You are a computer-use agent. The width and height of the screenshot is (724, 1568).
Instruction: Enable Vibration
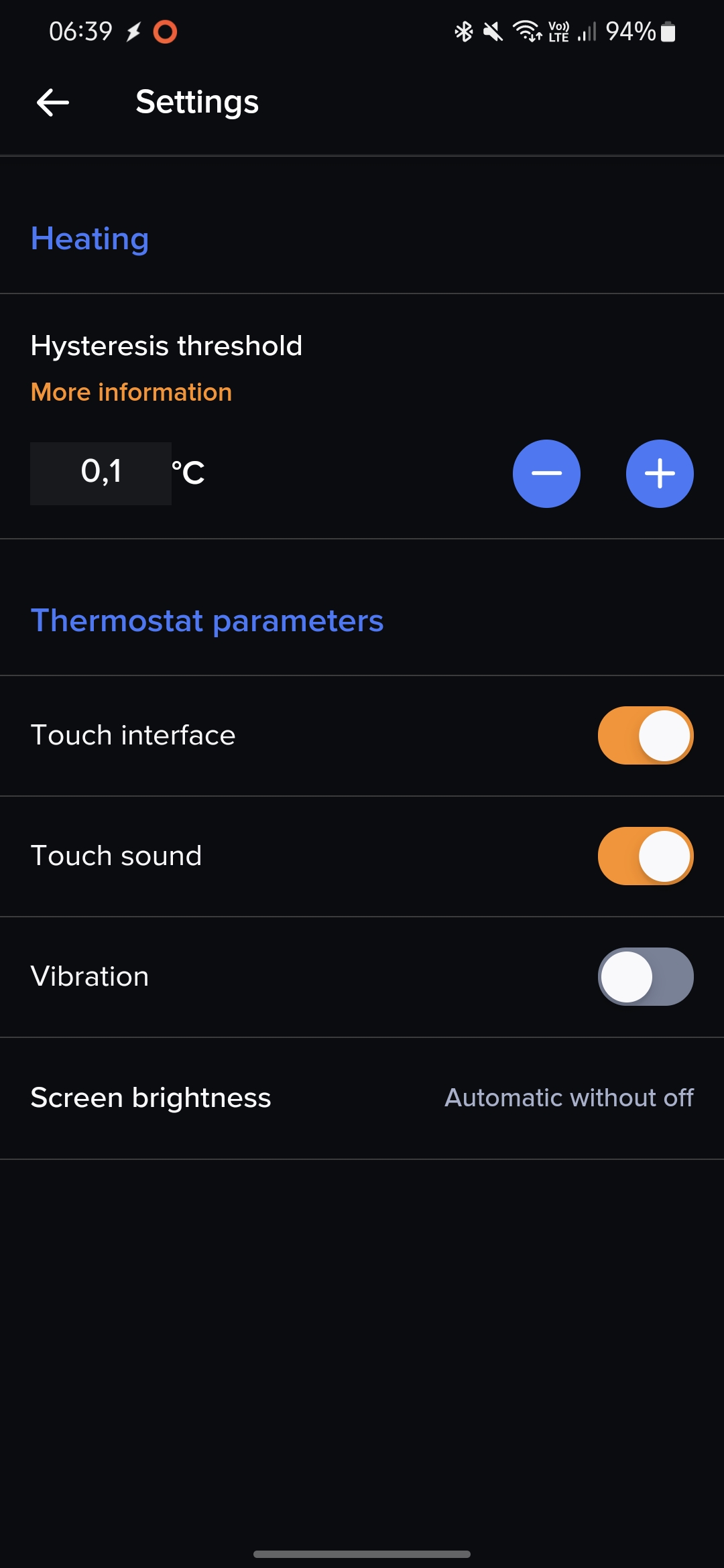pos(645,976)
